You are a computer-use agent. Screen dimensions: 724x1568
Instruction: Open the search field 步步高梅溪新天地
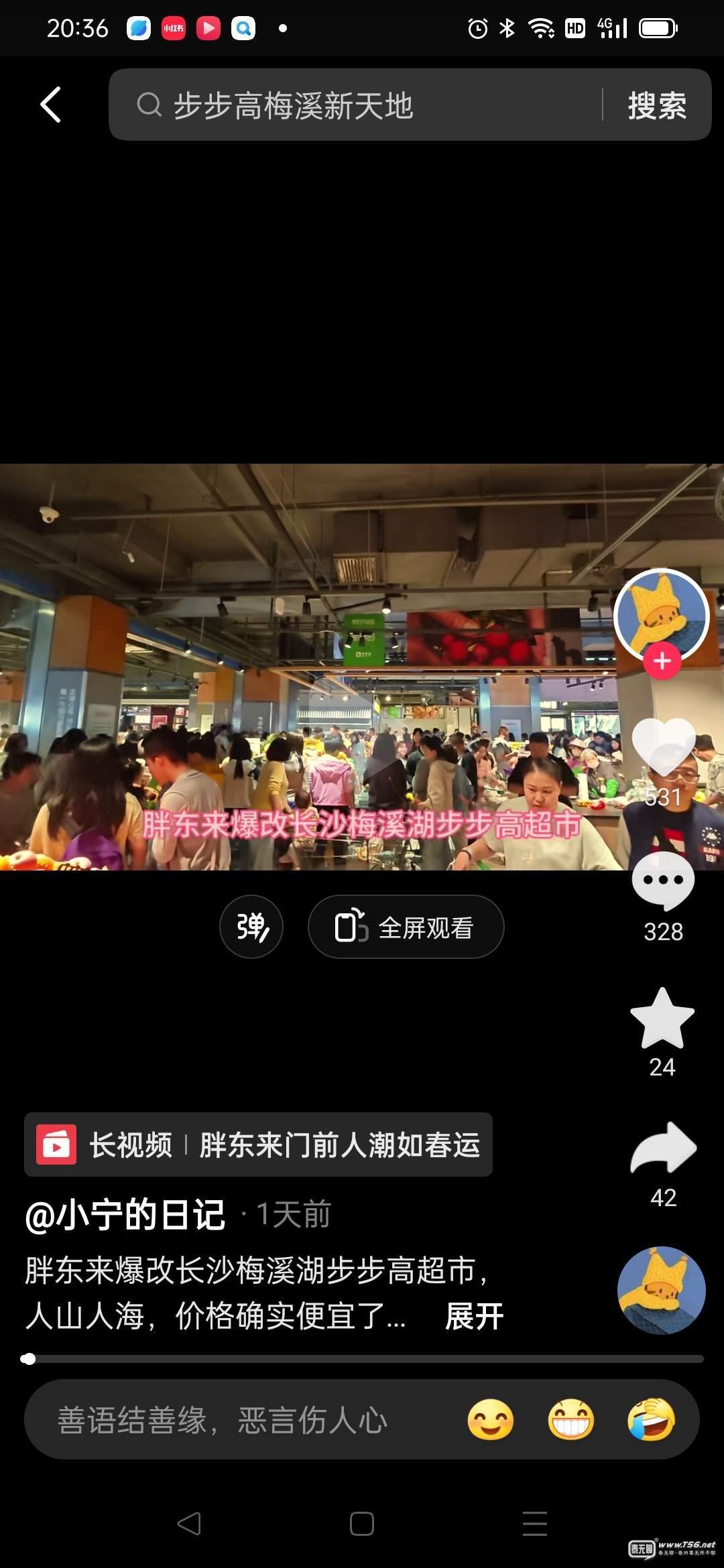(362, 105)
